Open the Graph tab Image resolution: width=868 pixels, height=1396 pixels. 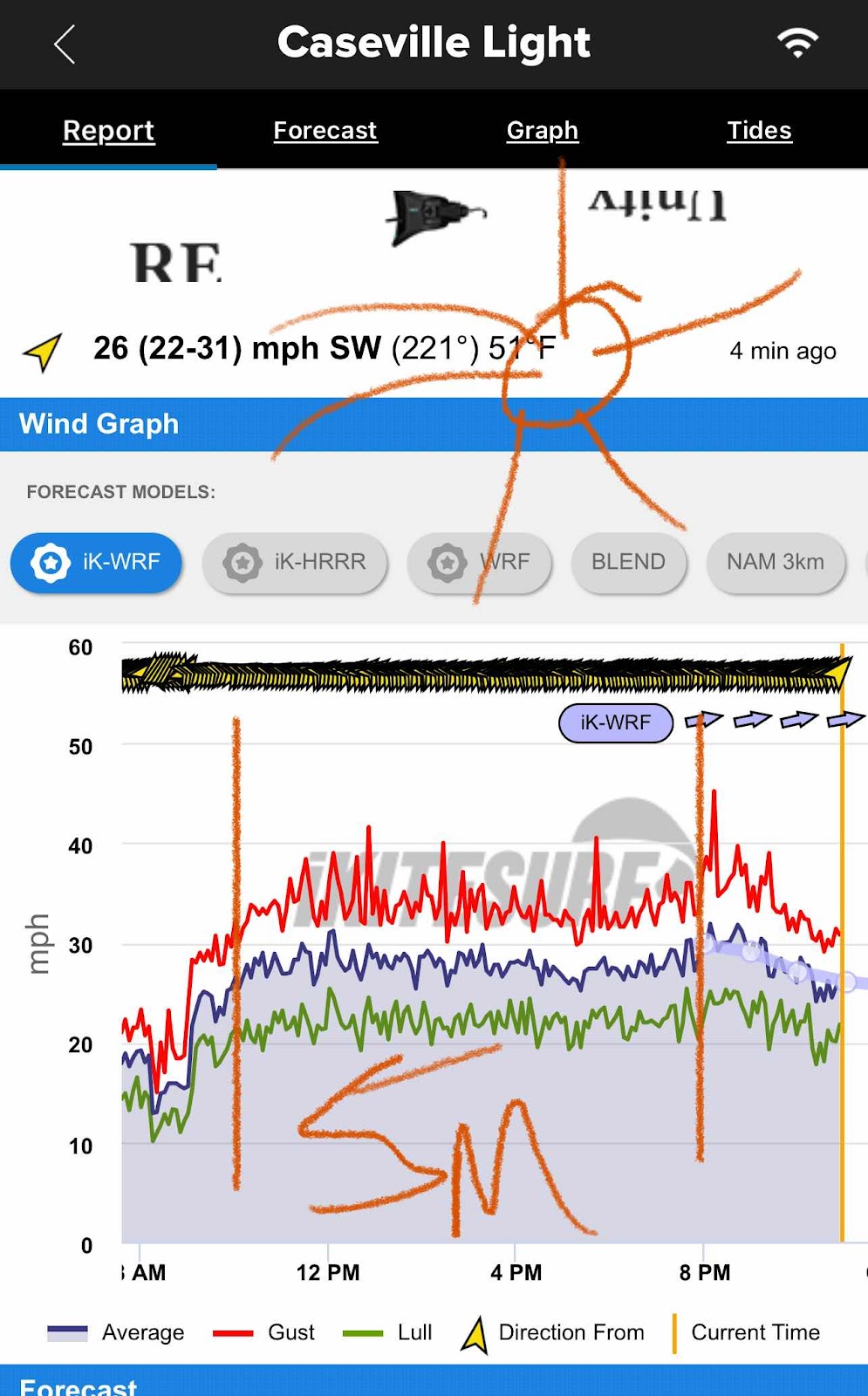pos(542,130)
